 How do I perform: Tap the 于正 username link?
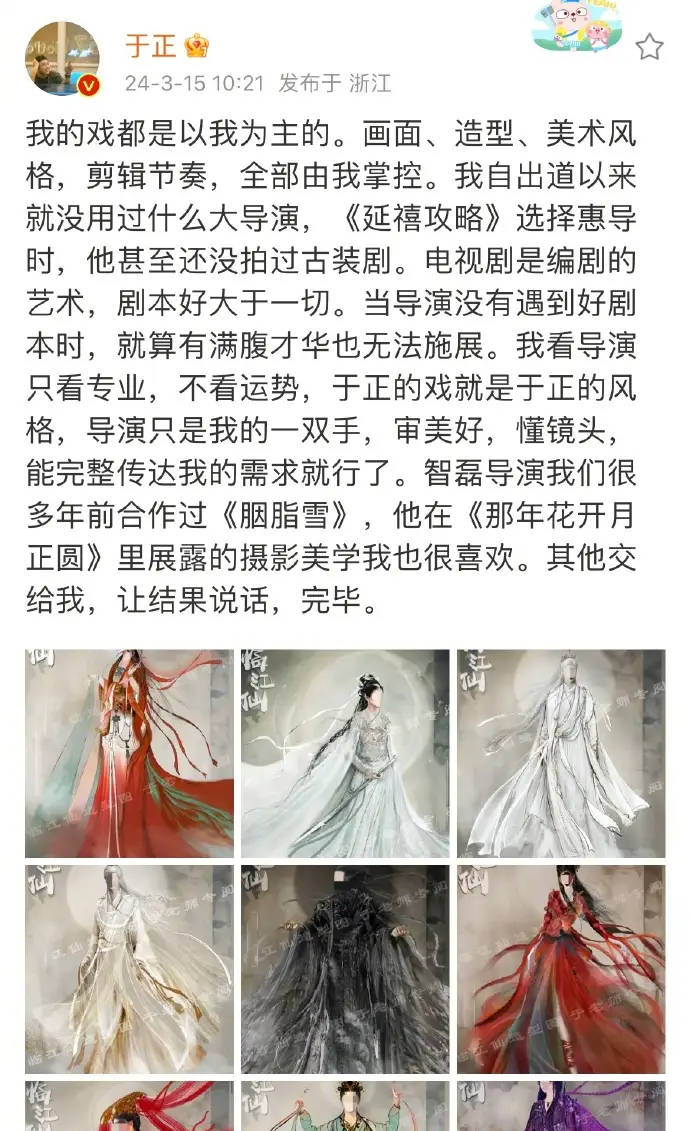tap(151, 45)
